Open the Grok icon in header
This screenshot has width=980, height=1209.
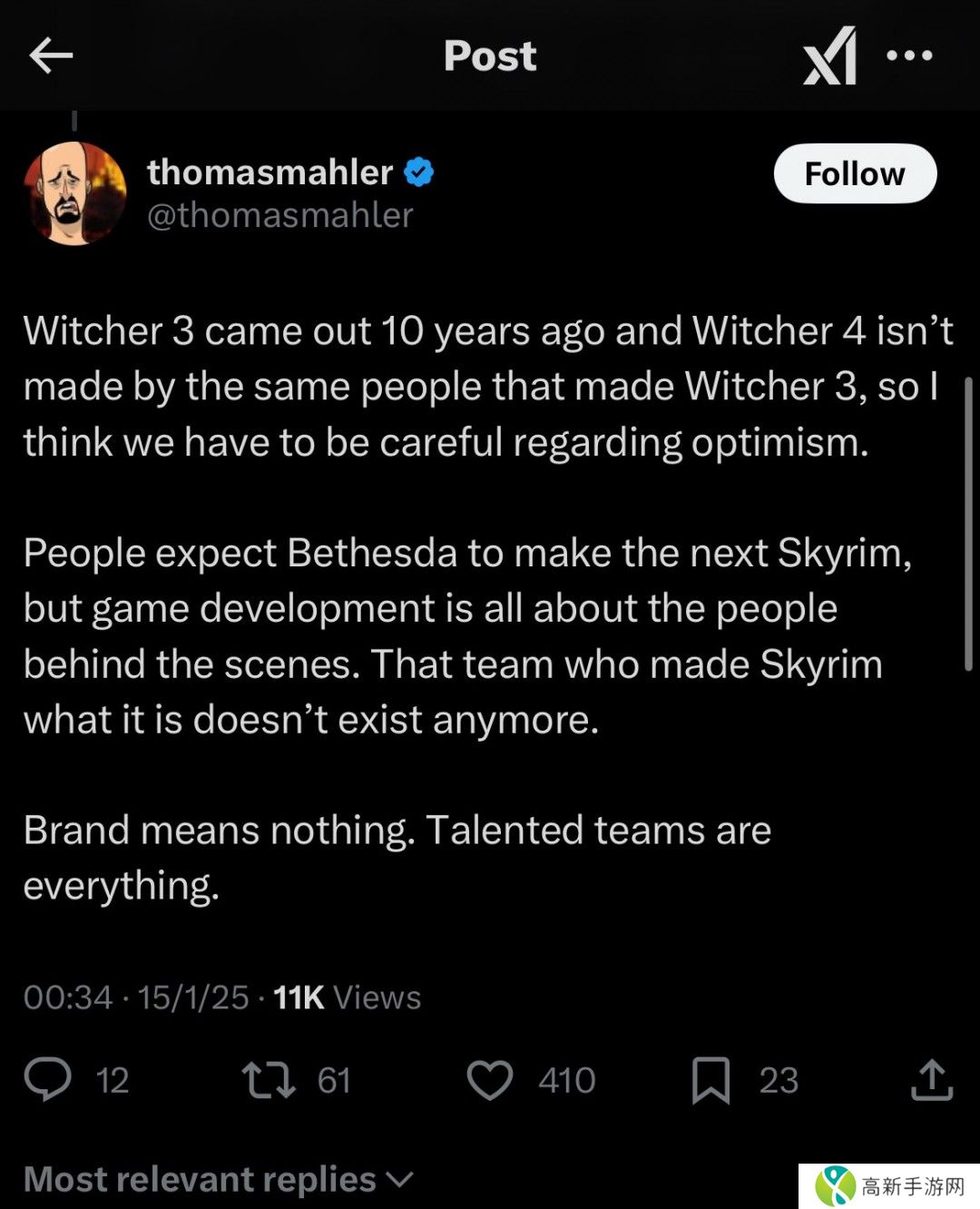tap(830, 56)
